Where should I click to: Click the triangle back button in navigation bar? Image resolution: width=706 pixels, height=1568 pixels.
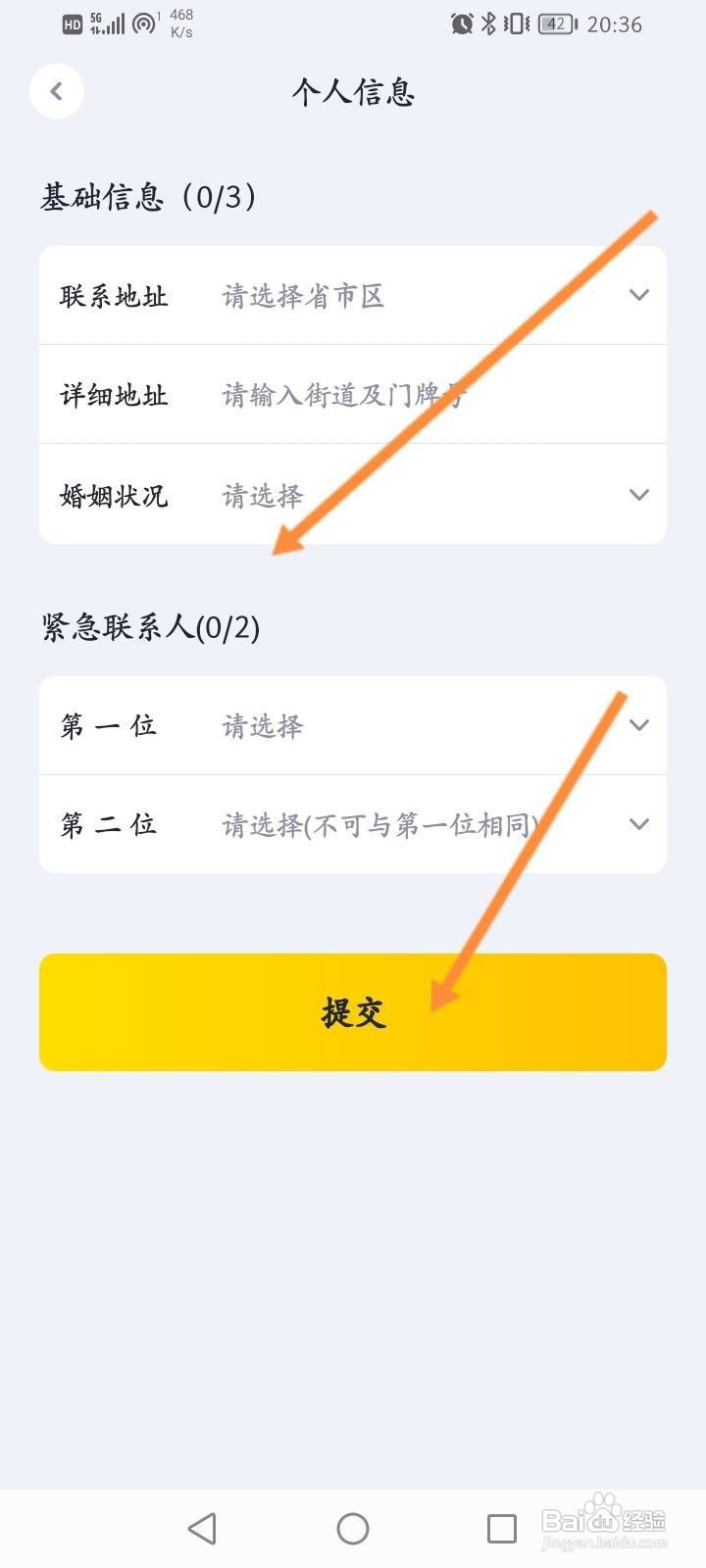201,1527
